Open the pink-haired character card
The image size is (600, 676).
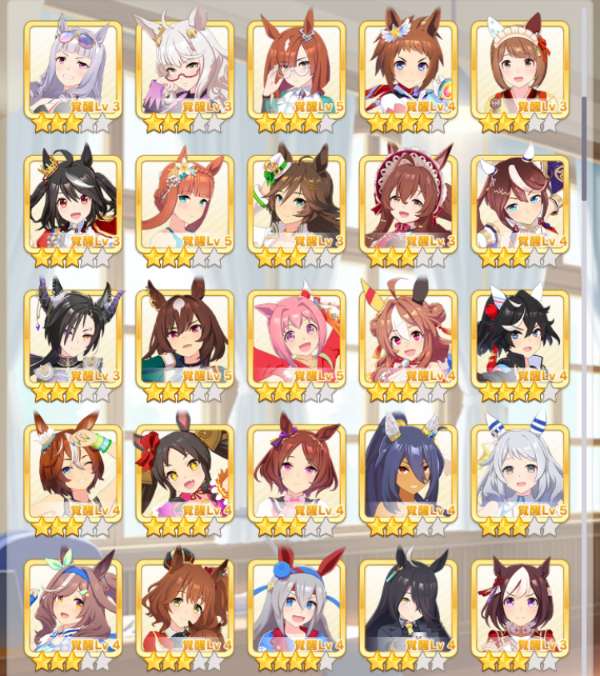click(x=296, y=338)
